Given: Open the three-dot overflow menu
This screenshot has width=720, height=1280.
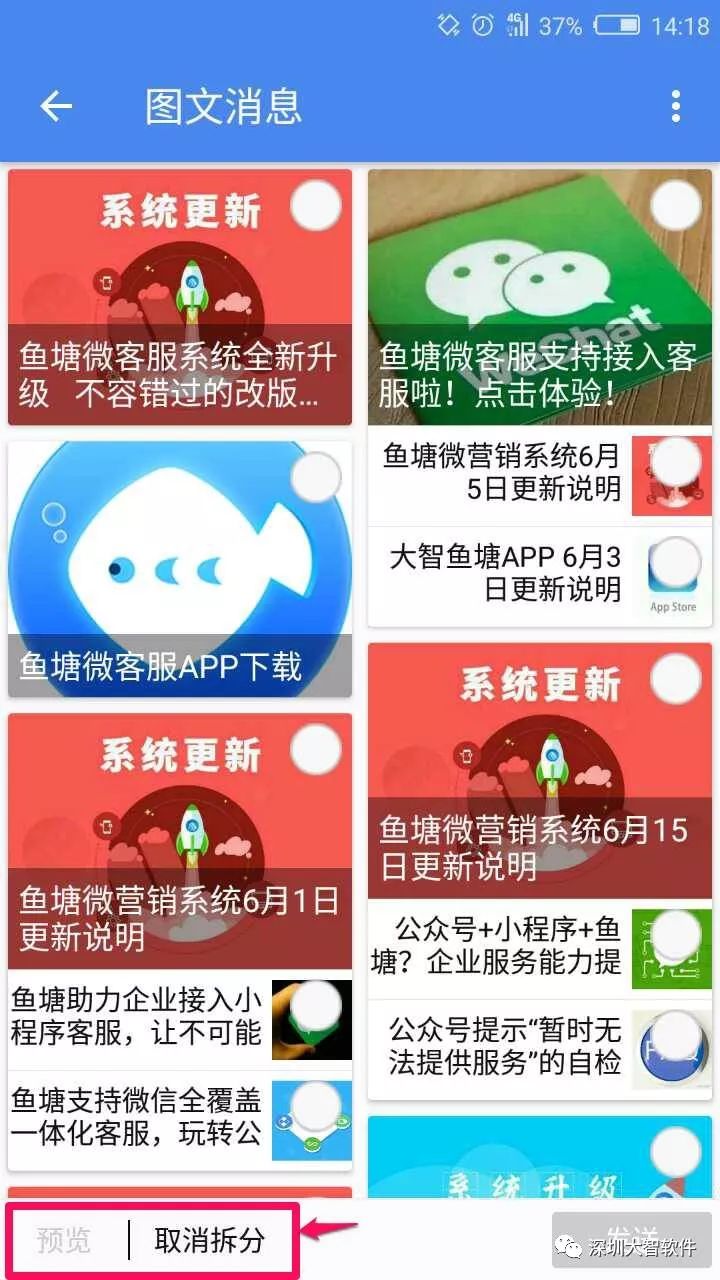Looking at the screenshot, I should [x=676, y=106].
